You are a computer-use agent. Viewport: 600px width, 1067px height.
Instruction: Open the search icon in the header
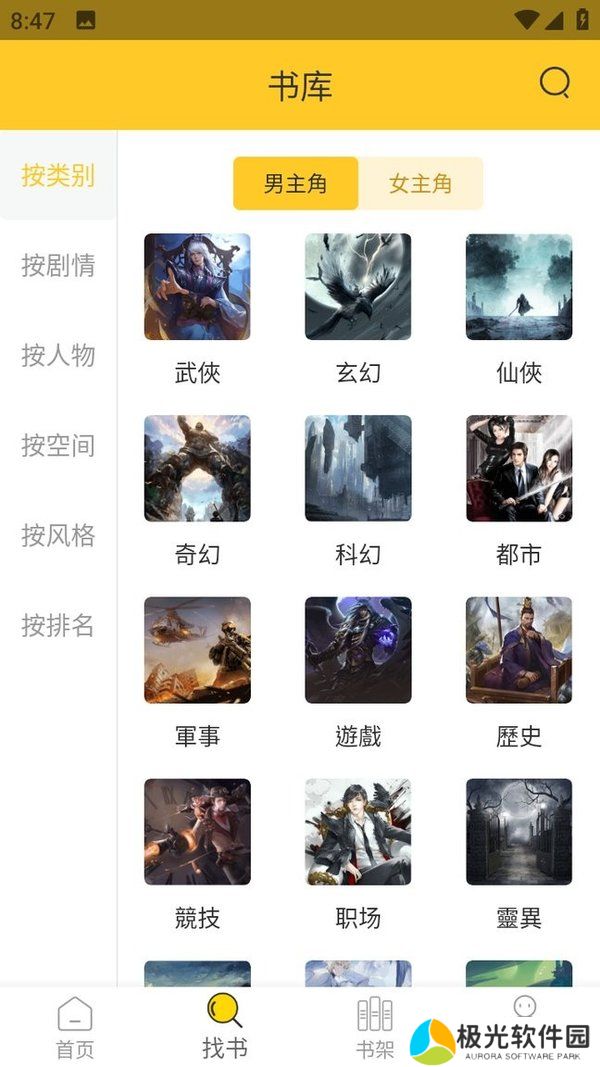[554, 83]
